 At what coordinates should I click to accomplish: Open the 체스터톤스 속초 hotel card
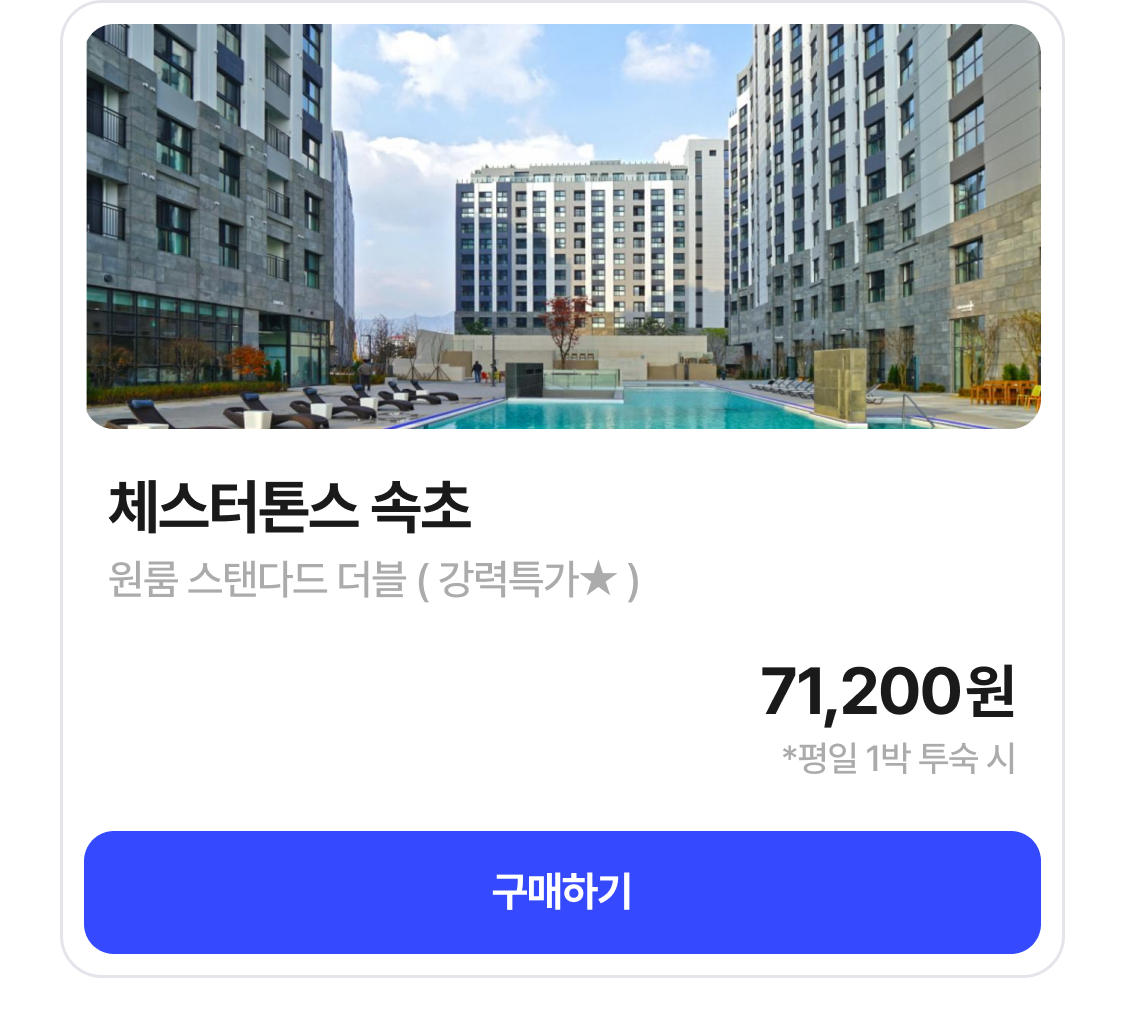[x=562, y=489]
